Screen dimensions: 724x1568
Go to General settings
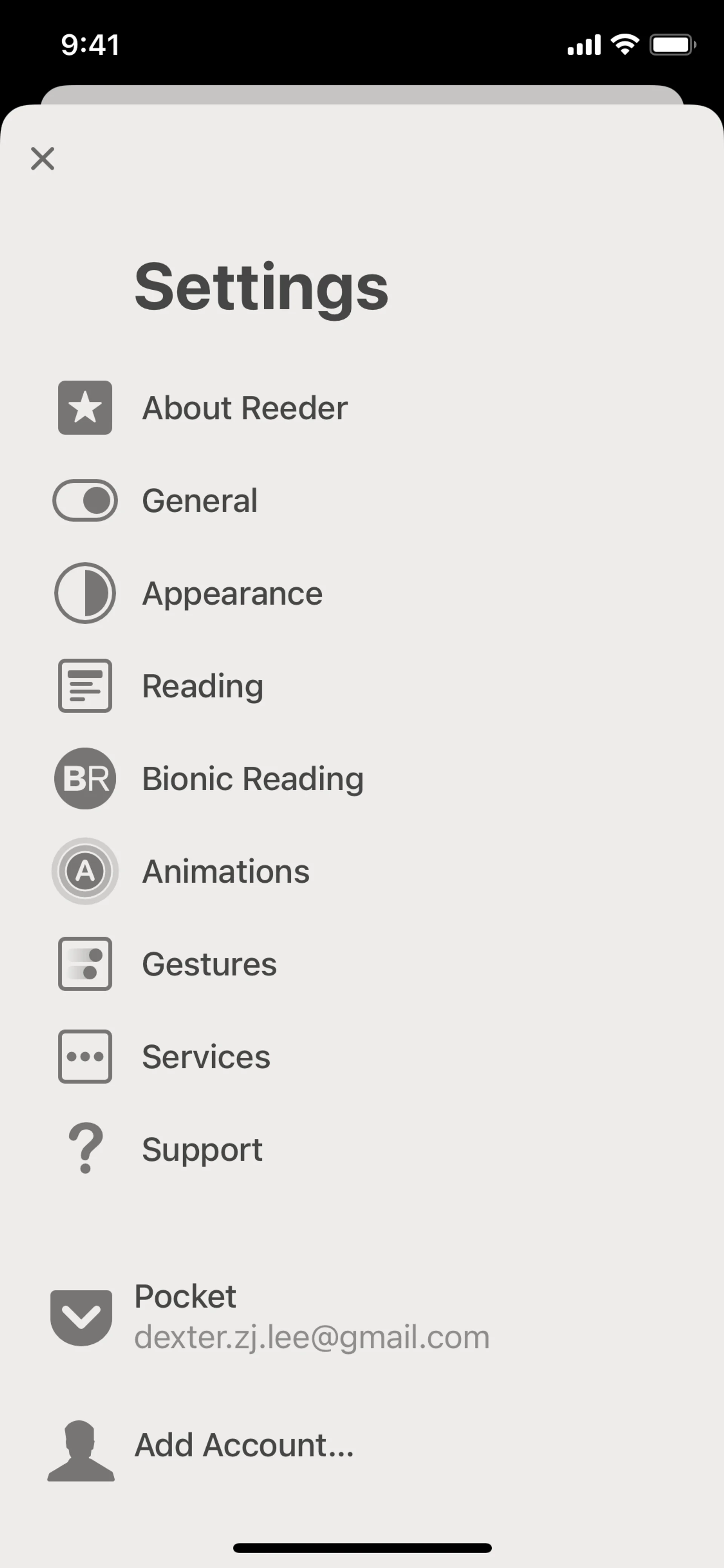[x=199, y=501]
